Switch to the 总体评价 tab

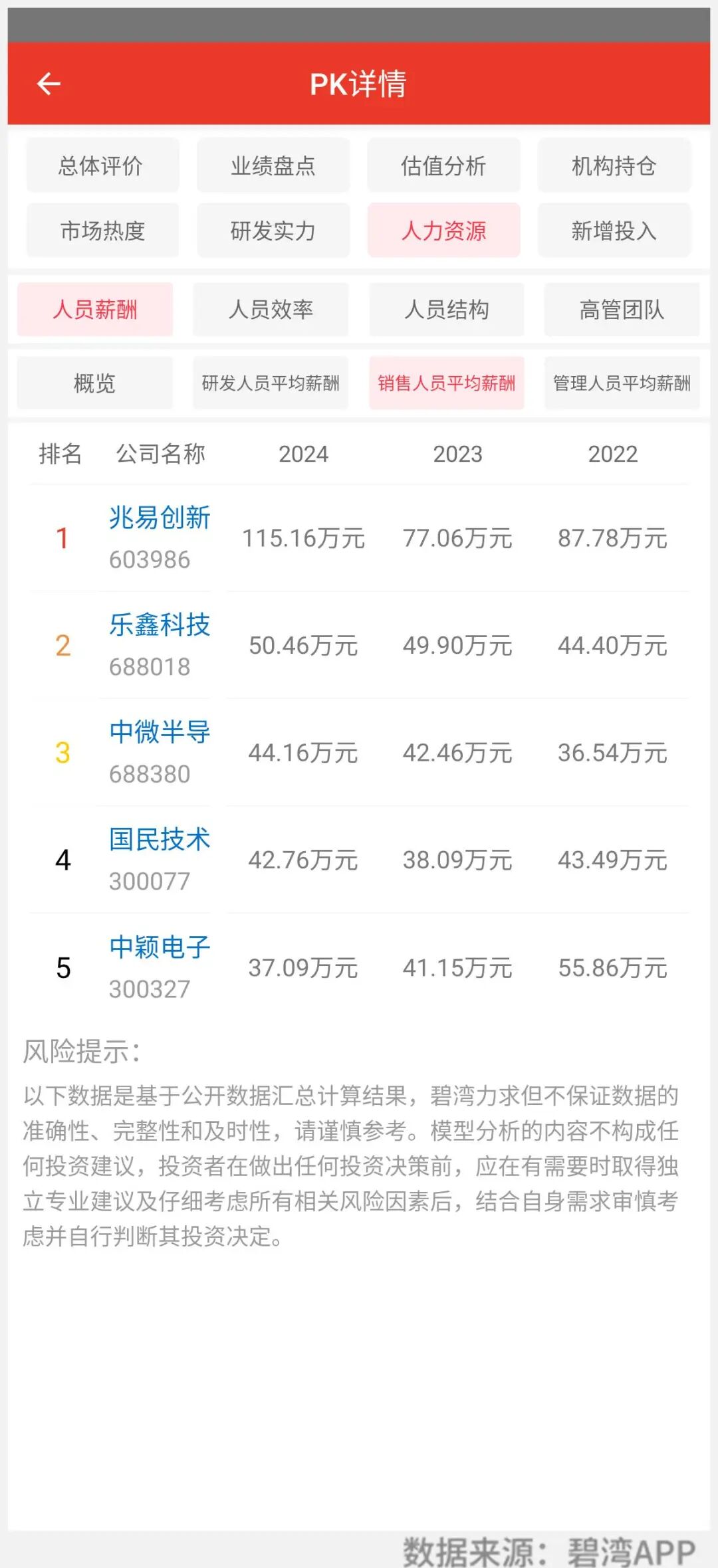pyautogui.click(x=101, y=166)
